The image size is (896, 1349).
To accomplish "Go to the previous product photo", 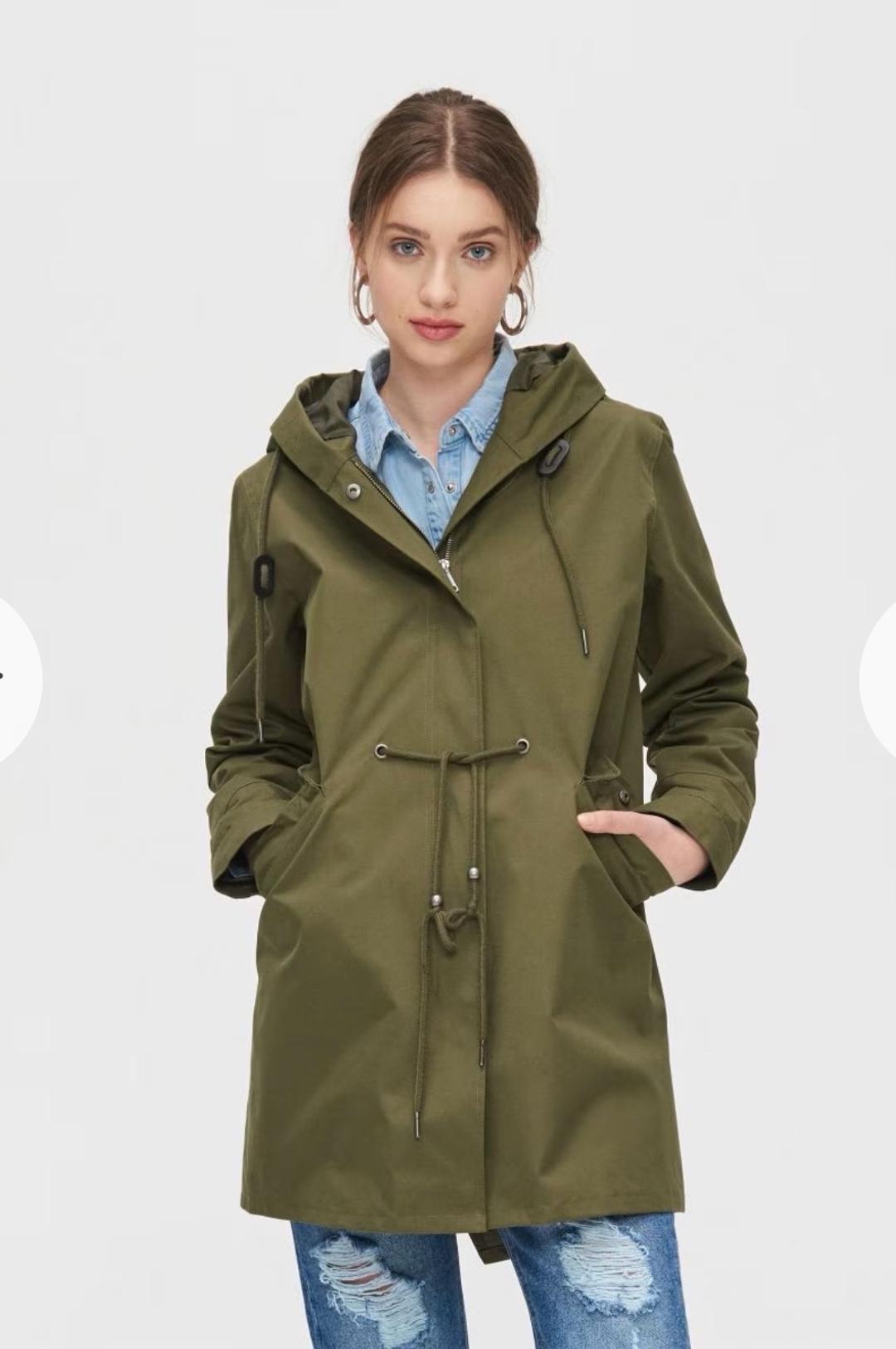I will (x=15, y=674).
